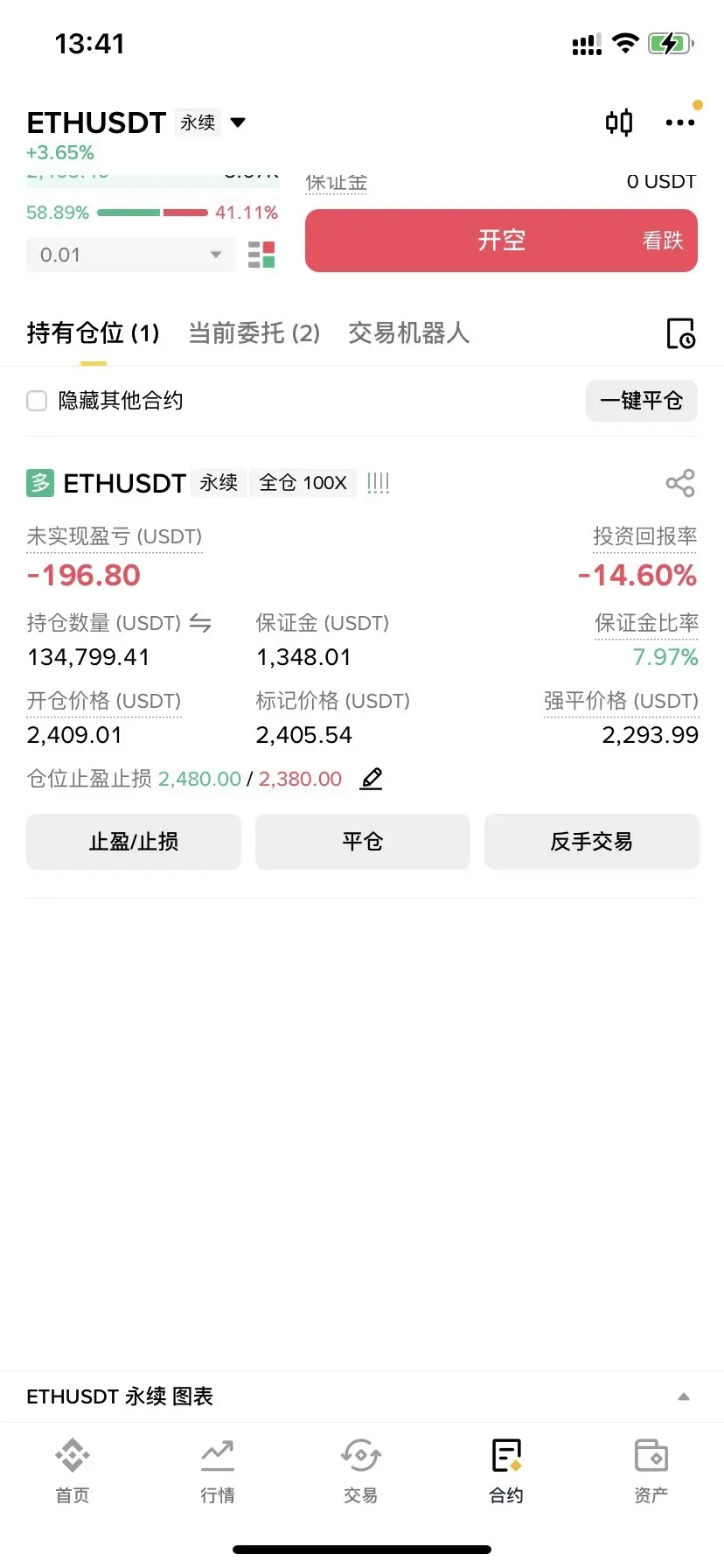The width and height of the screenshot is (724, 1568).
Task: Select the 反手交易 reverse trade button
Action: pos(592,842)
